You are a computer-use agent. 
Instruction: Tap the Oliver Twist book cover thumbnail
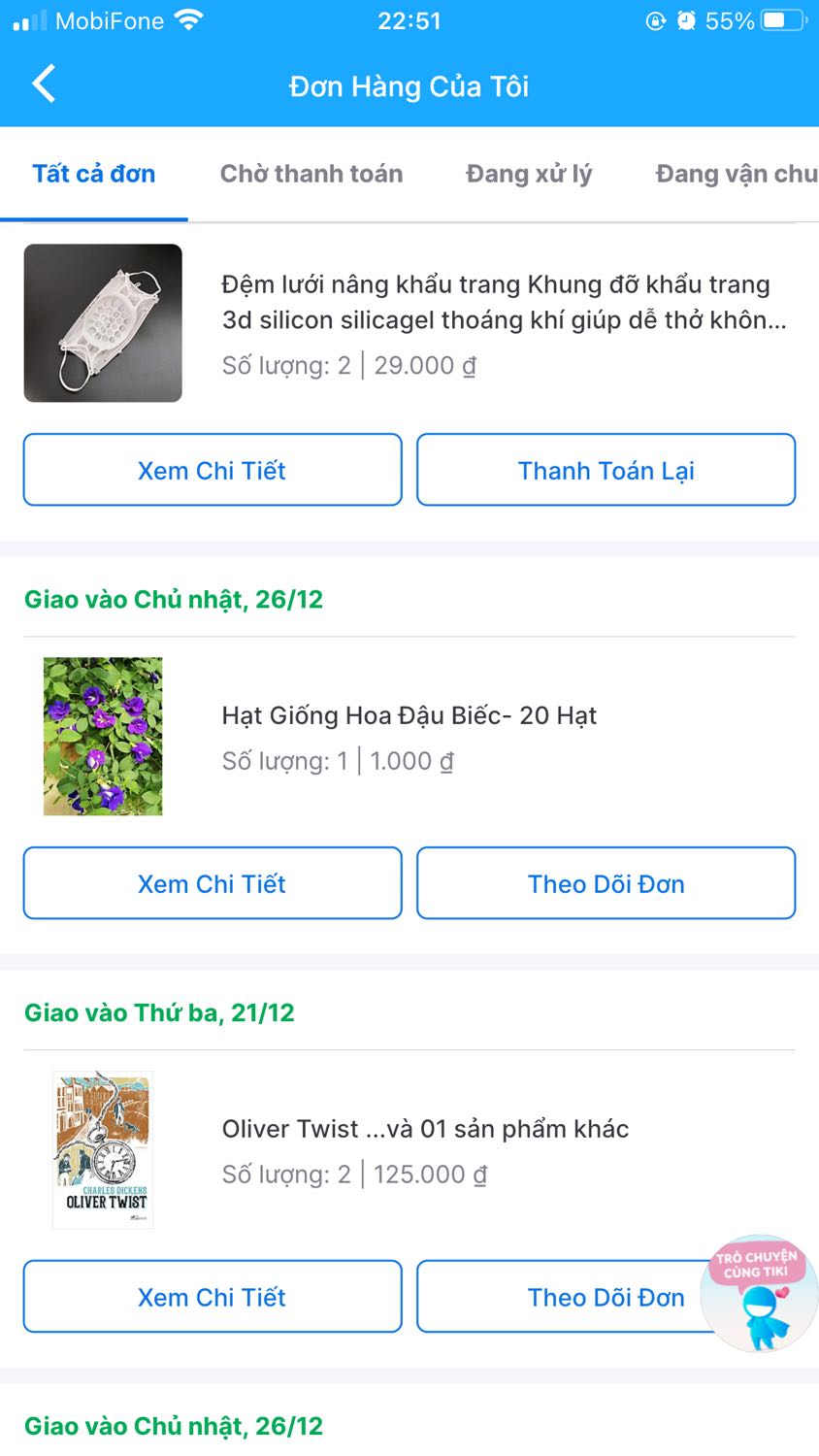(102, 1149)
